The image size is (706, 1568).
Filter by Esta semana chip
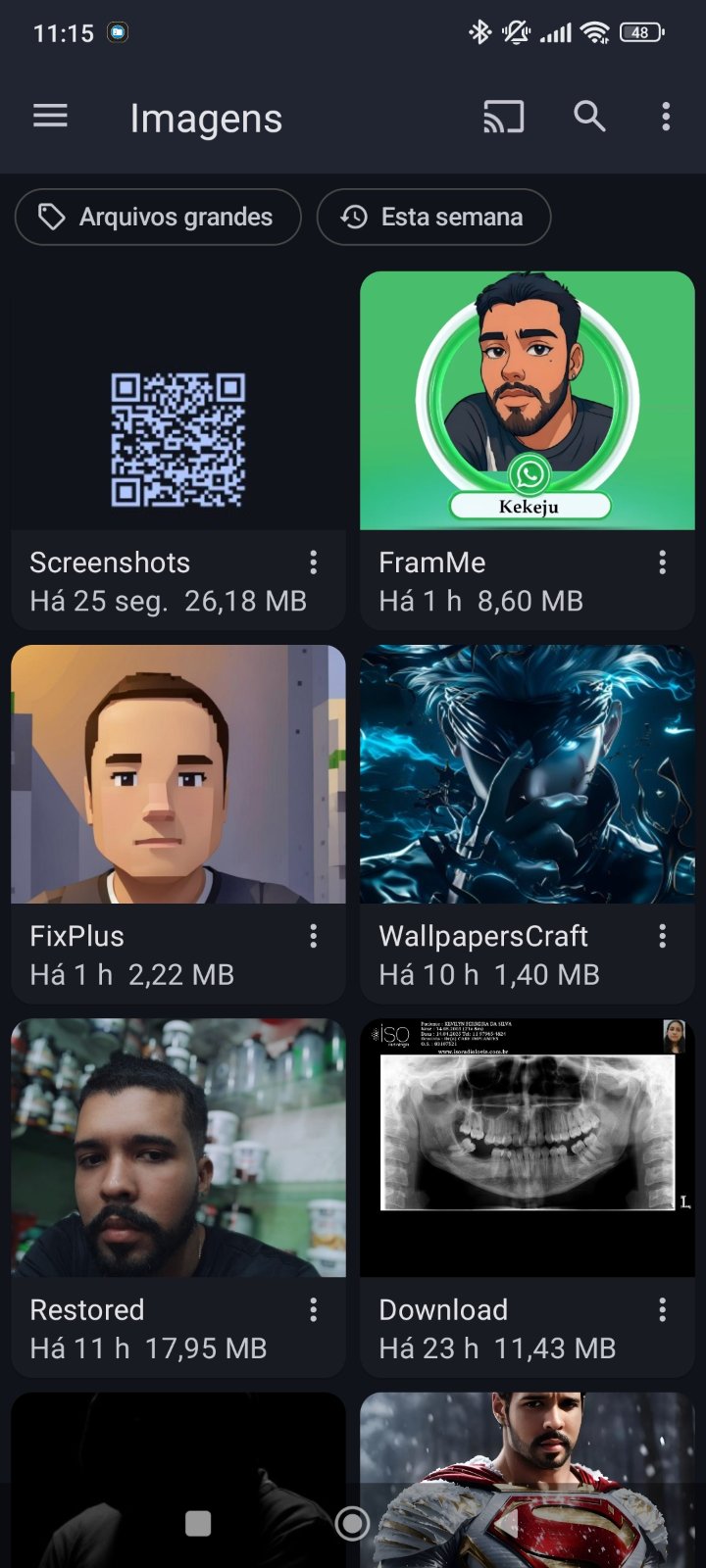tap(433, 217)
